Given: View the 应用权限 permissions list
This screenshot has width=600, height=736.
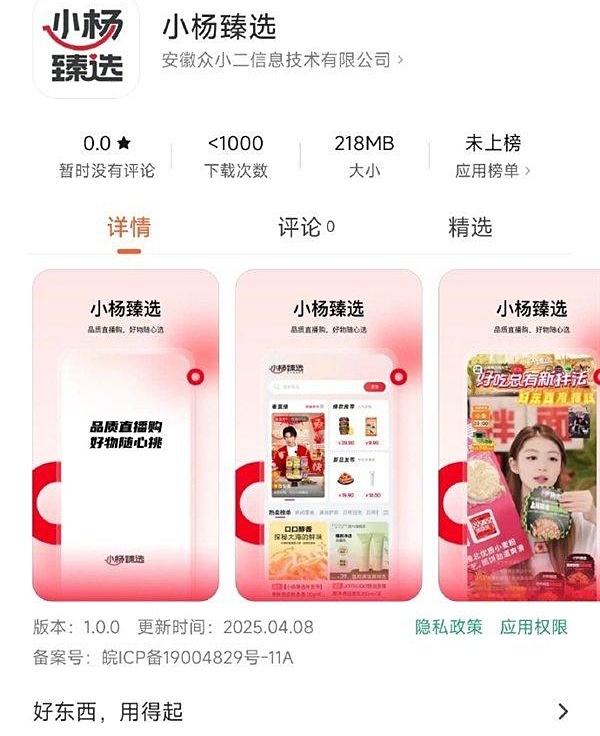Looking at the screenshot, I should 534,627.
